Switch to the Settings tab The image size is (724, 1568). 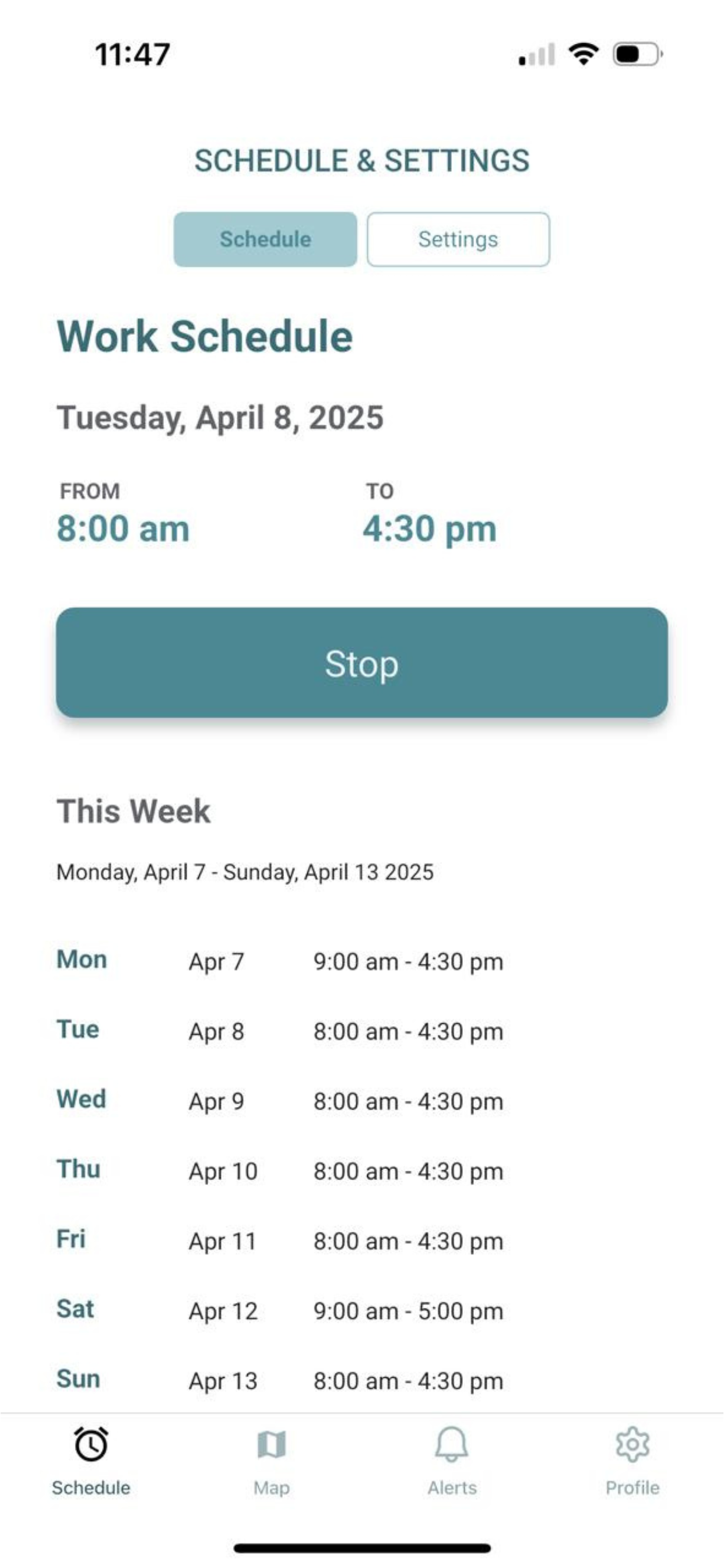click(x=458, y=239)
